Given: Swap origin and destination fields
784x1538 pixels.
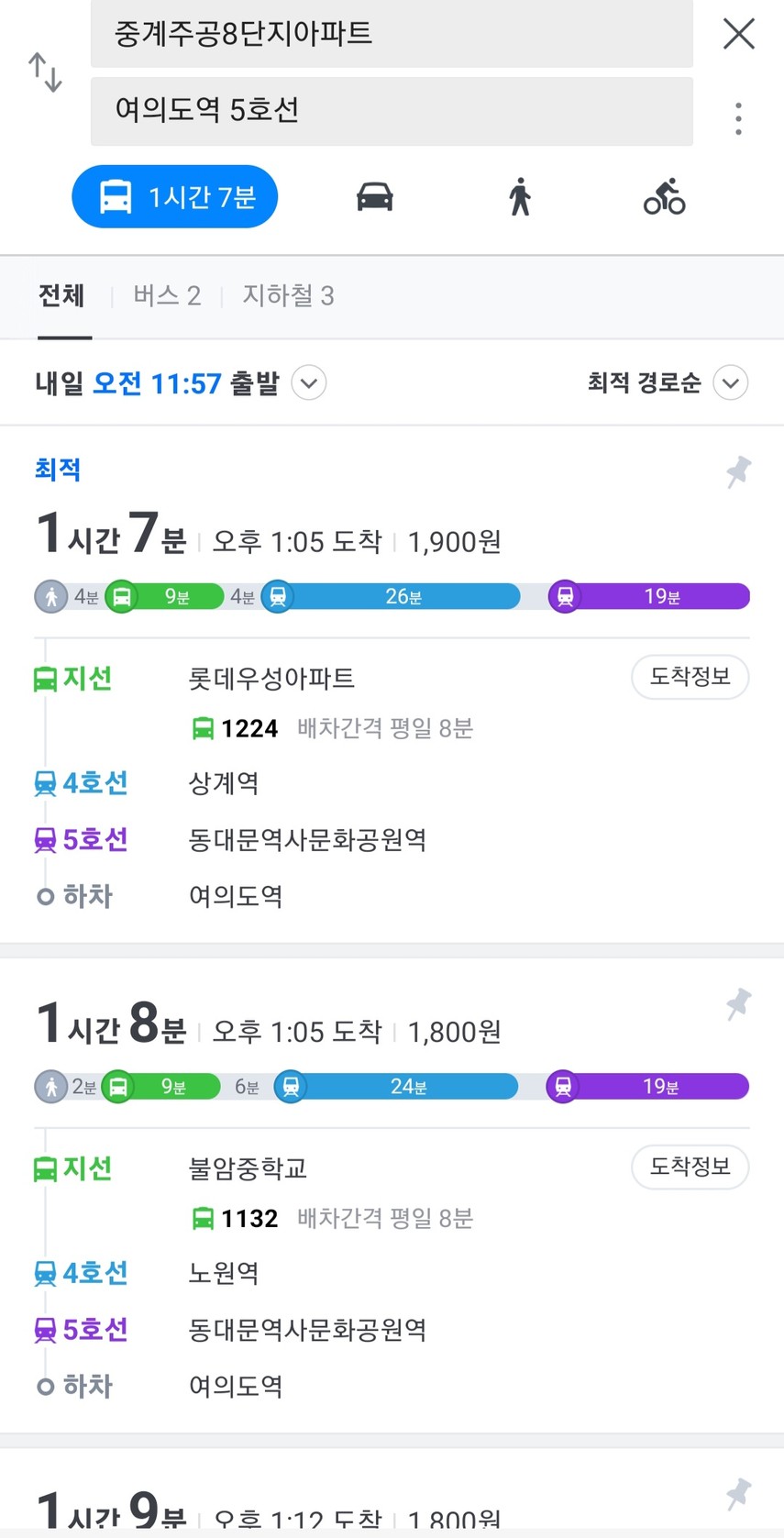Looking at the screenshot, I should (45, 72).
